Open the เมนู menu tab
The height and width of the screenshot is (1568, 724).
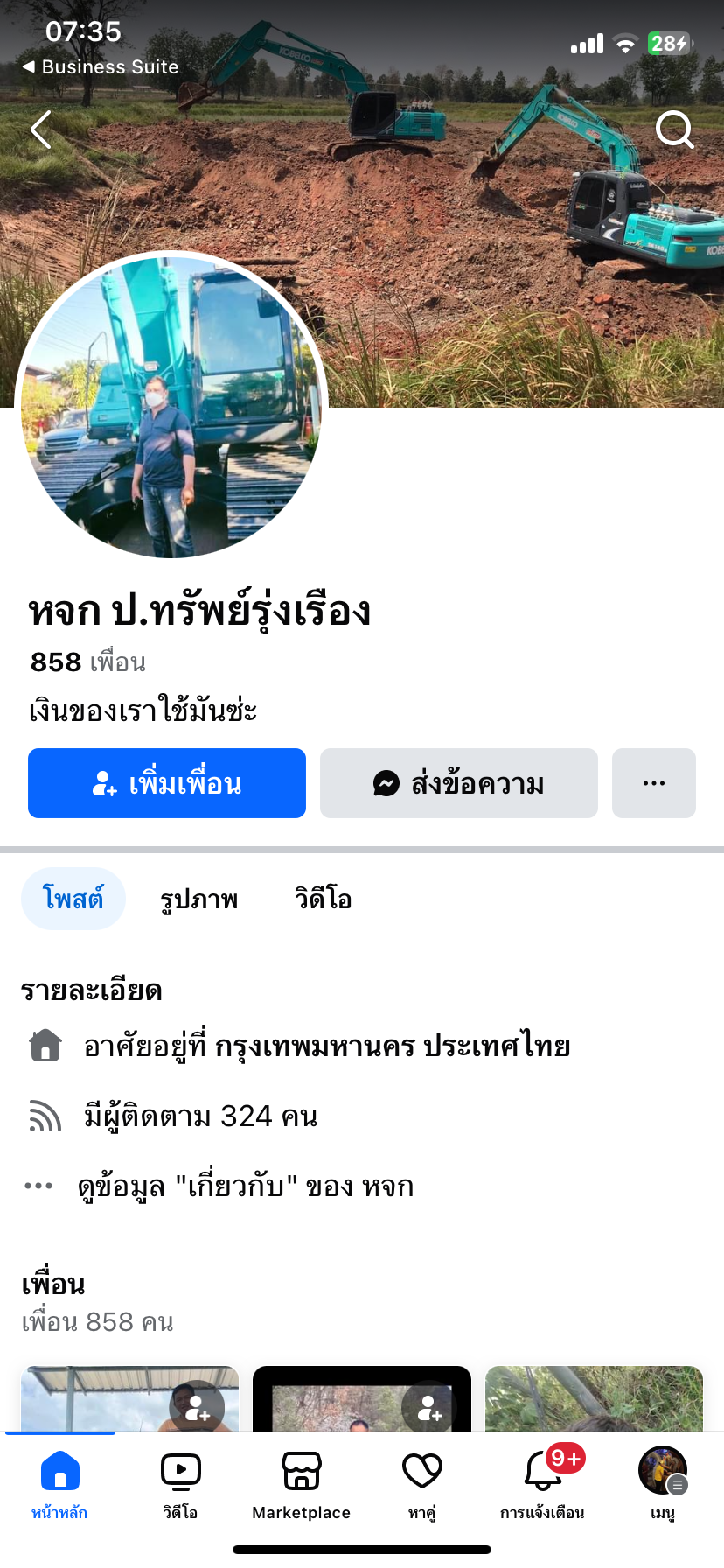tap(663, 1484)
